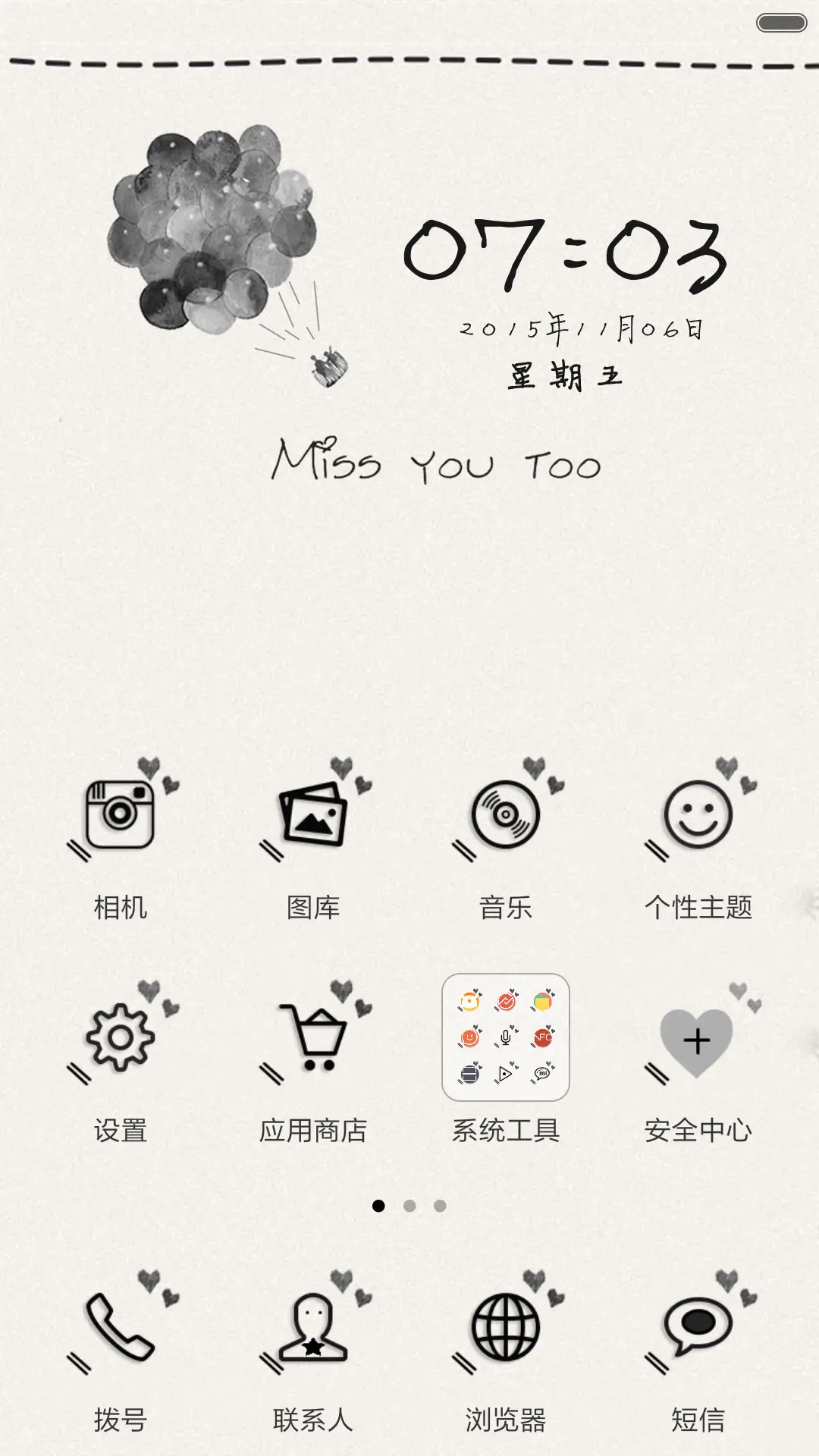Image resolution: width=819 pixels, height=1456 pixels.
Task: Tap the video player triangle mini icon
Action: pyautogui.click(x=505, y=1075)
